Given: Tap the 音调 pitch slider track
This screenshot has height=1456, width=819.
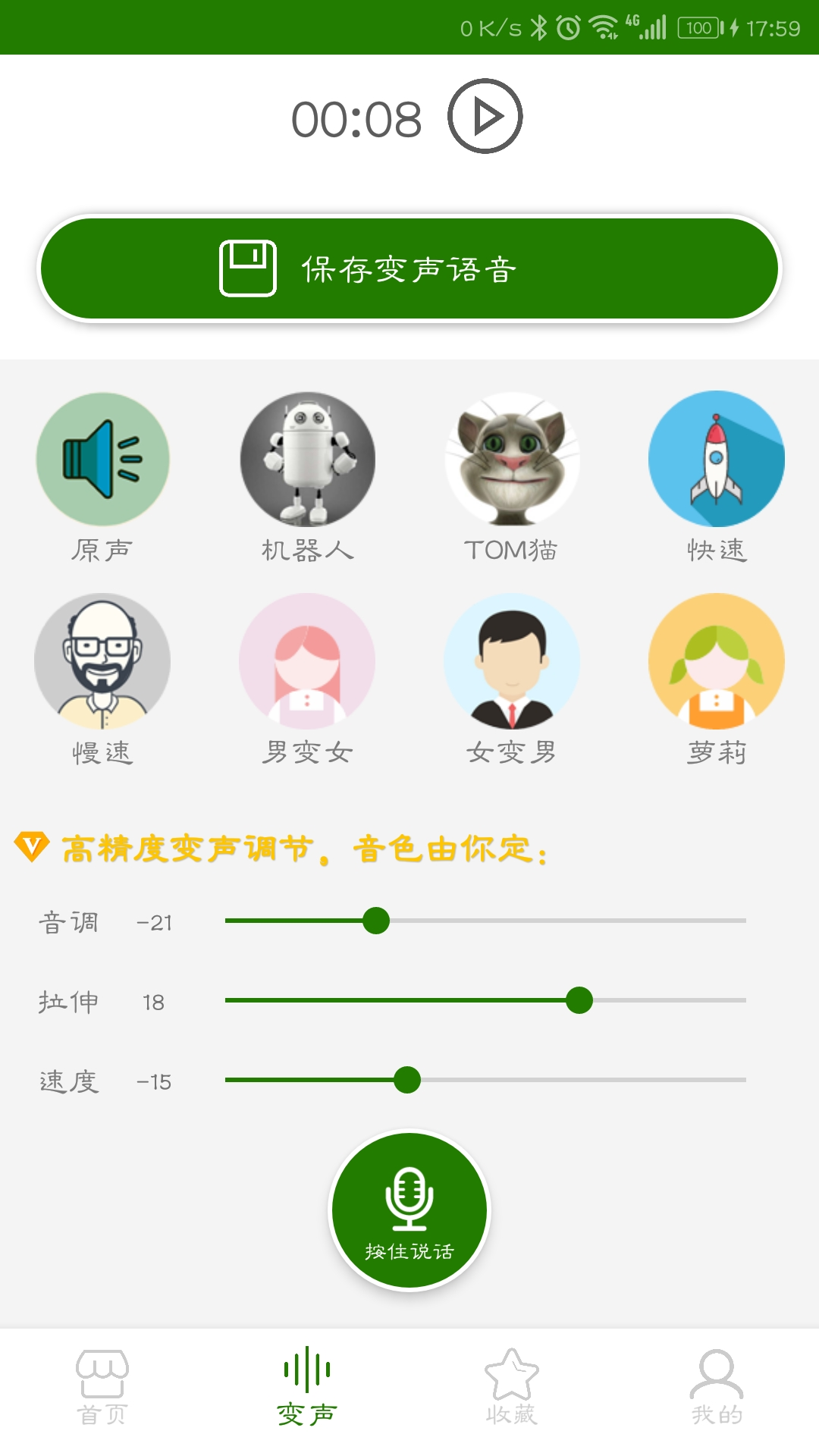Looking at the screenshot, I should click(485, 921).
